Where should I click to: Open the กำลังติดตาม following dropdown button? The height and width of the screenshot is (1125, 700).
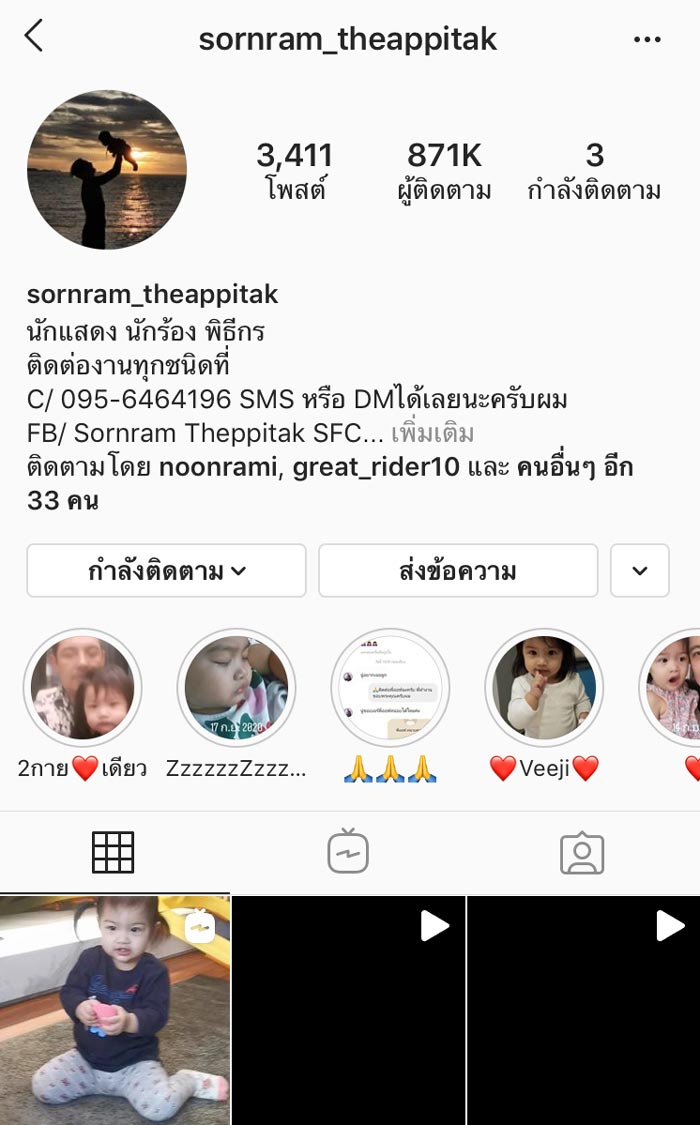click(x=166, y=571)
